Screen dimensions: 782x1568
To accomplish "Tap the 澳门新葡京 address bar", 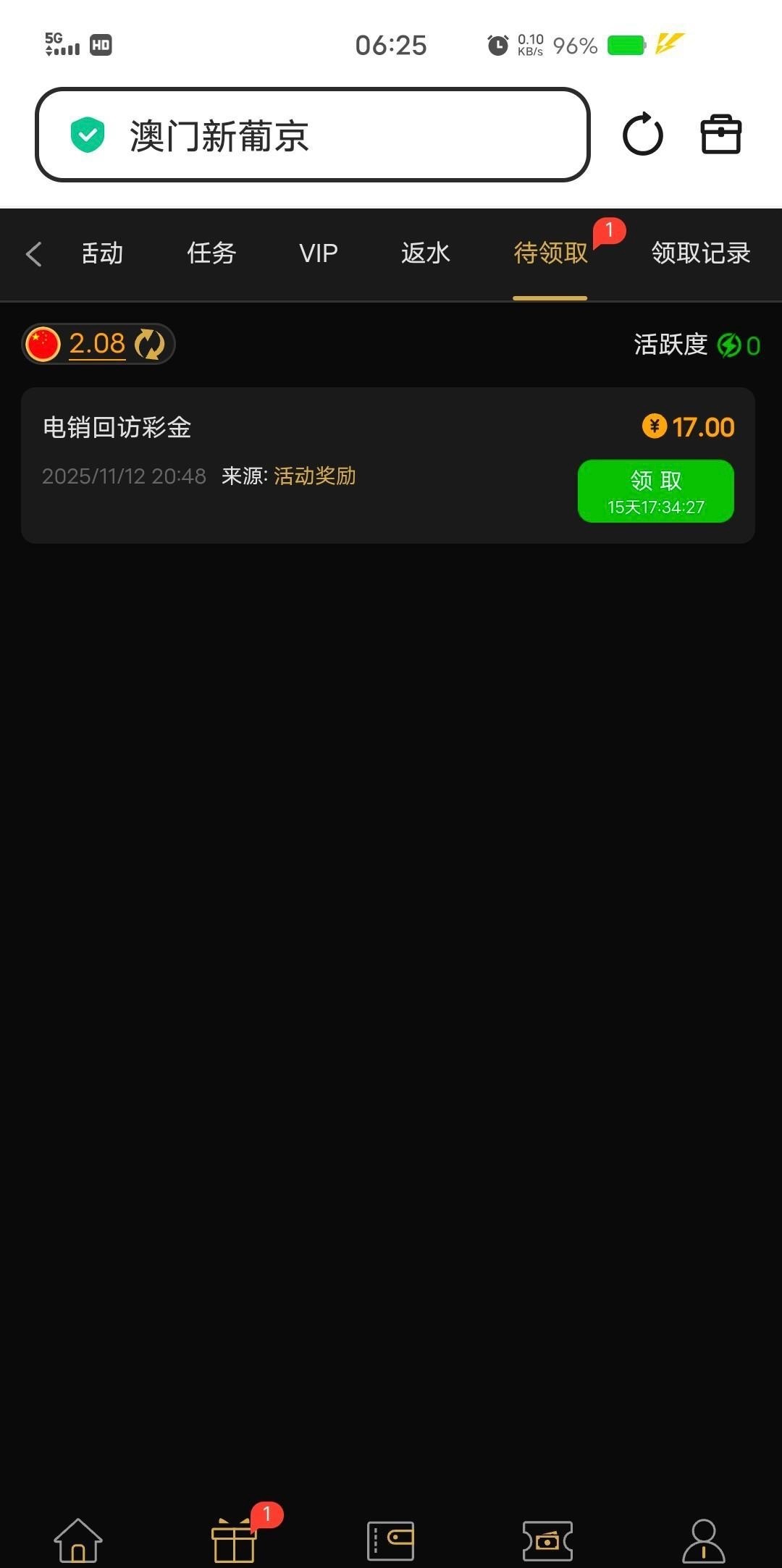I will 311,135.
